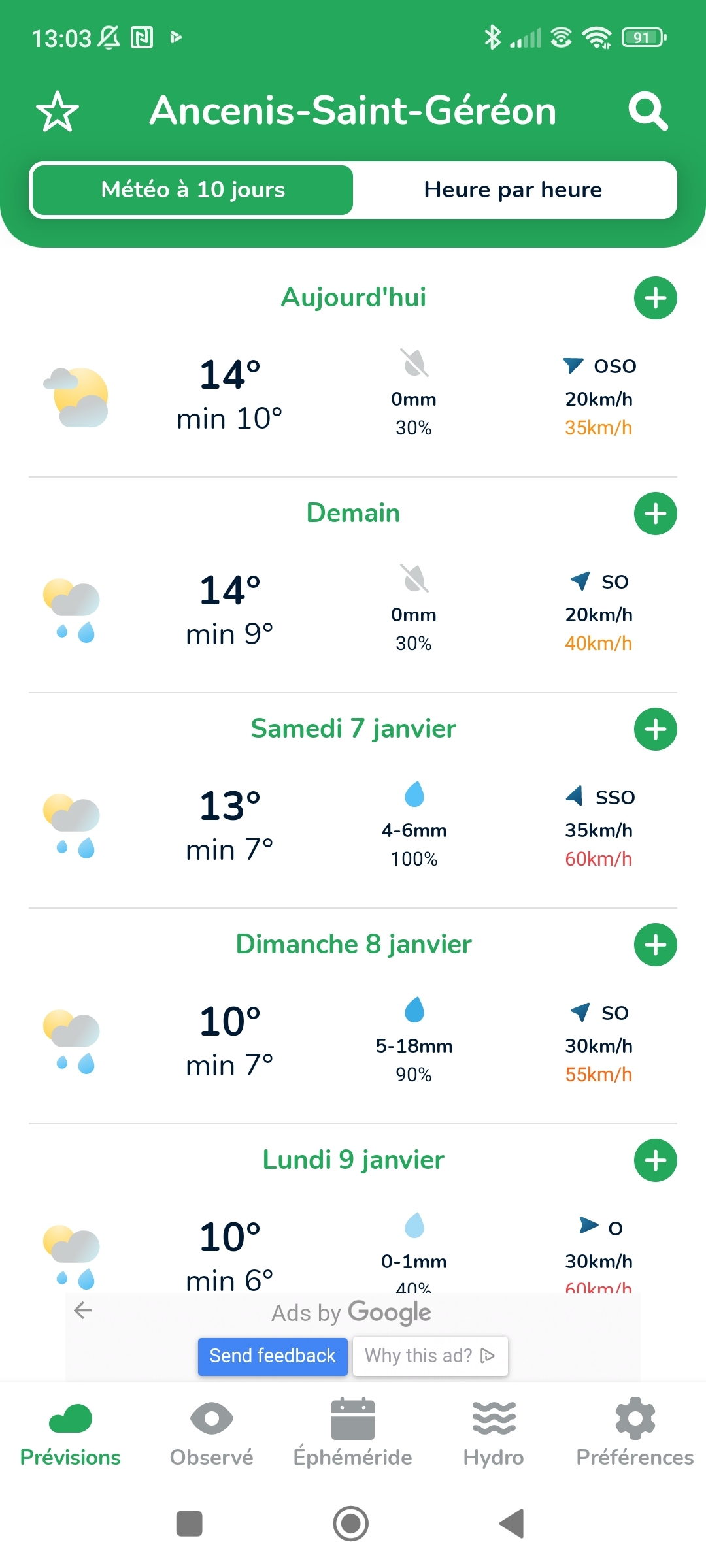Viewport: 706px width, 1568px height.
Task: Go to the home screen
Action: (351, 1524)
